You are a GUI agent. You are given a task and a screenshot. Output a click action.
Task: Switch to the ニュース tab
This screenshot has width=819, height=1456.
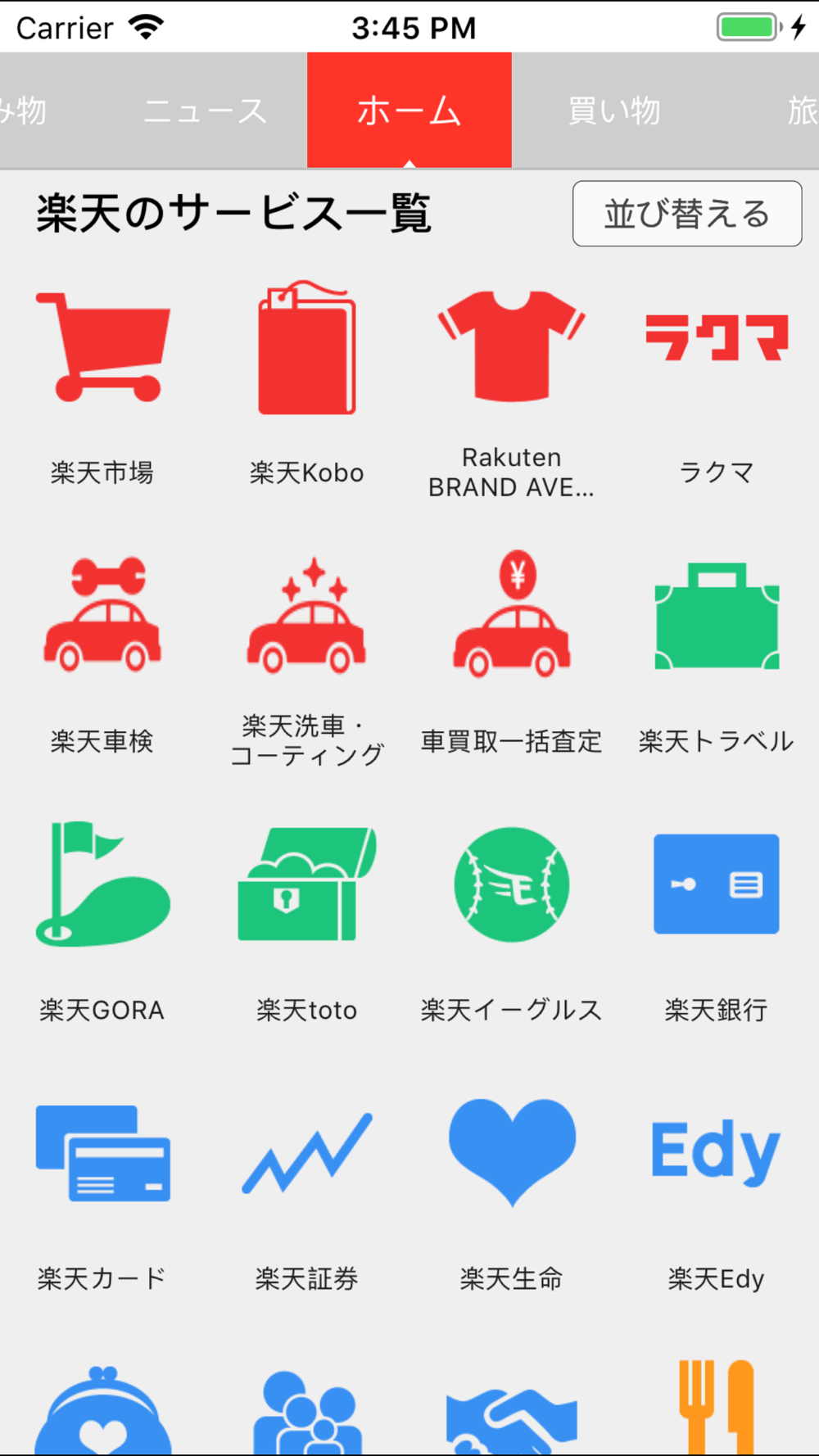point(205,111)
